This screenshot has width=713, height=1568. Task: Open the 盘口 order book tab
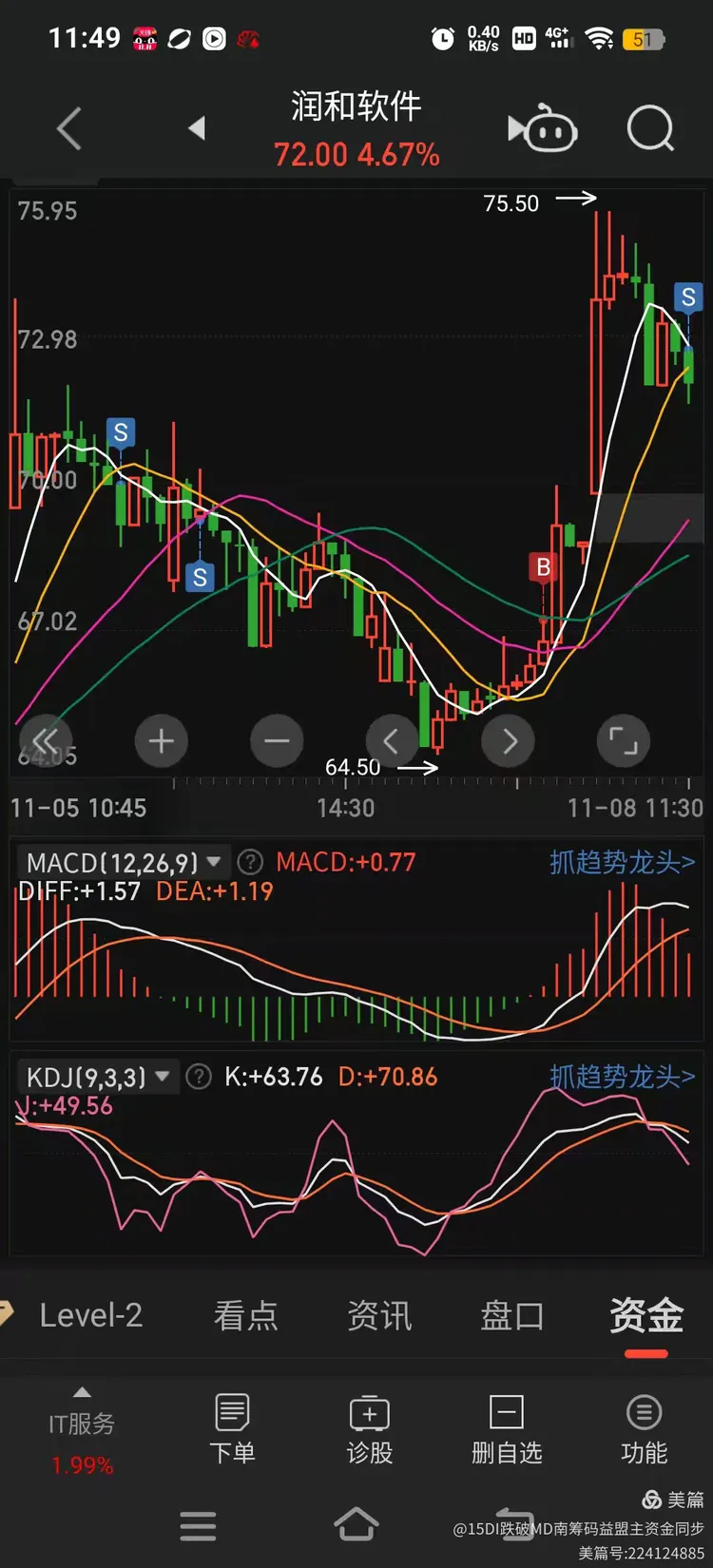(511, 1314)
